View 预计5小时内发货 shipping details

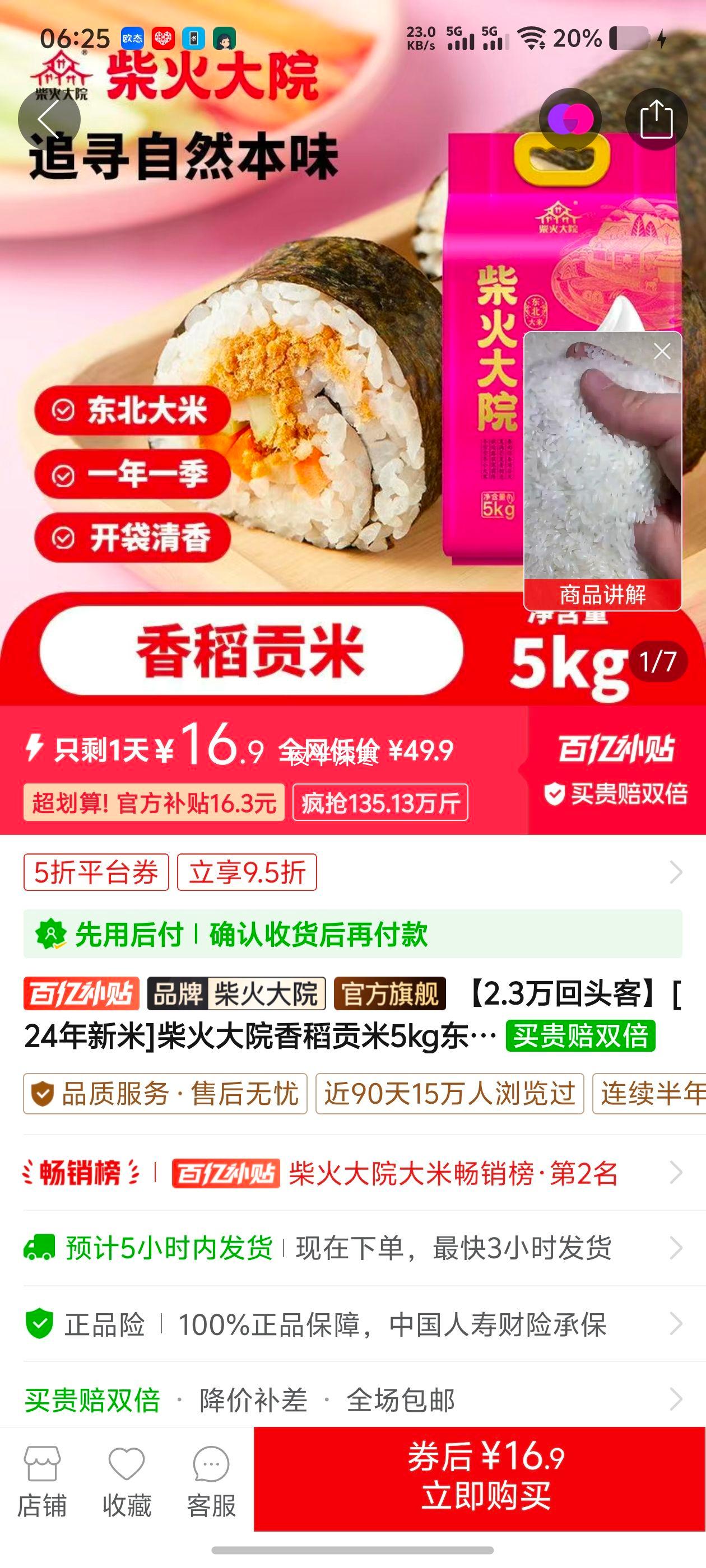(352, 1248)
